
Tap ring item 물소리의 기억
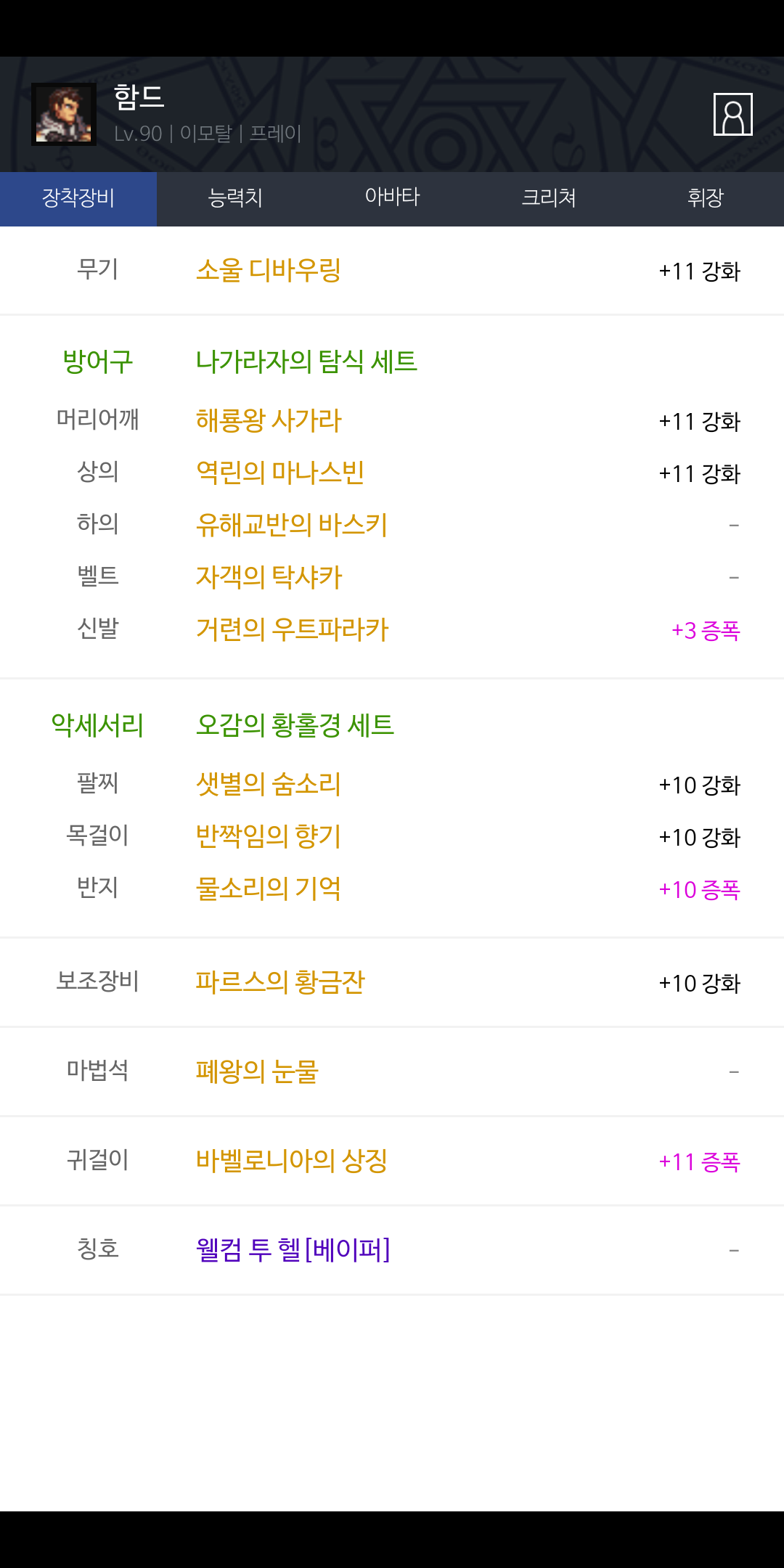pyautogui.click(x=269, y=889)
